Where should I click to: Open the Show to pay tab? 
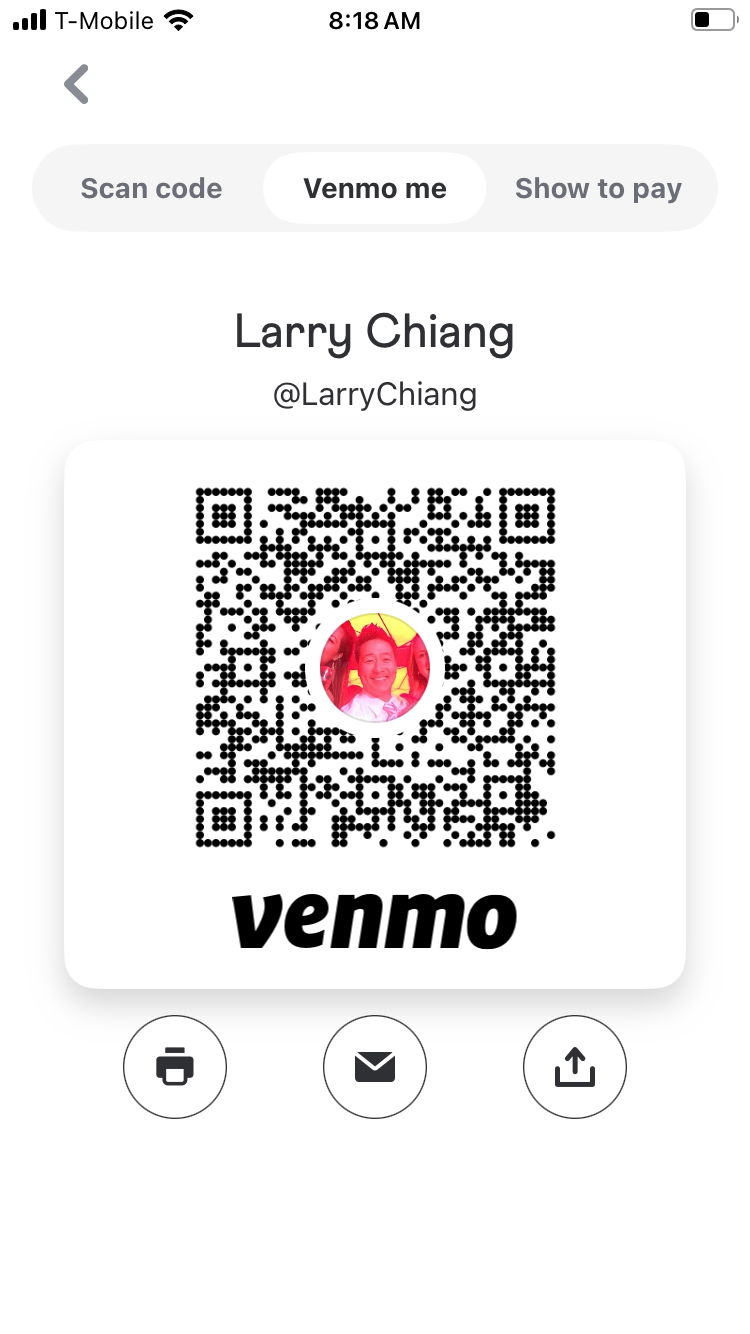pos(598,188)
